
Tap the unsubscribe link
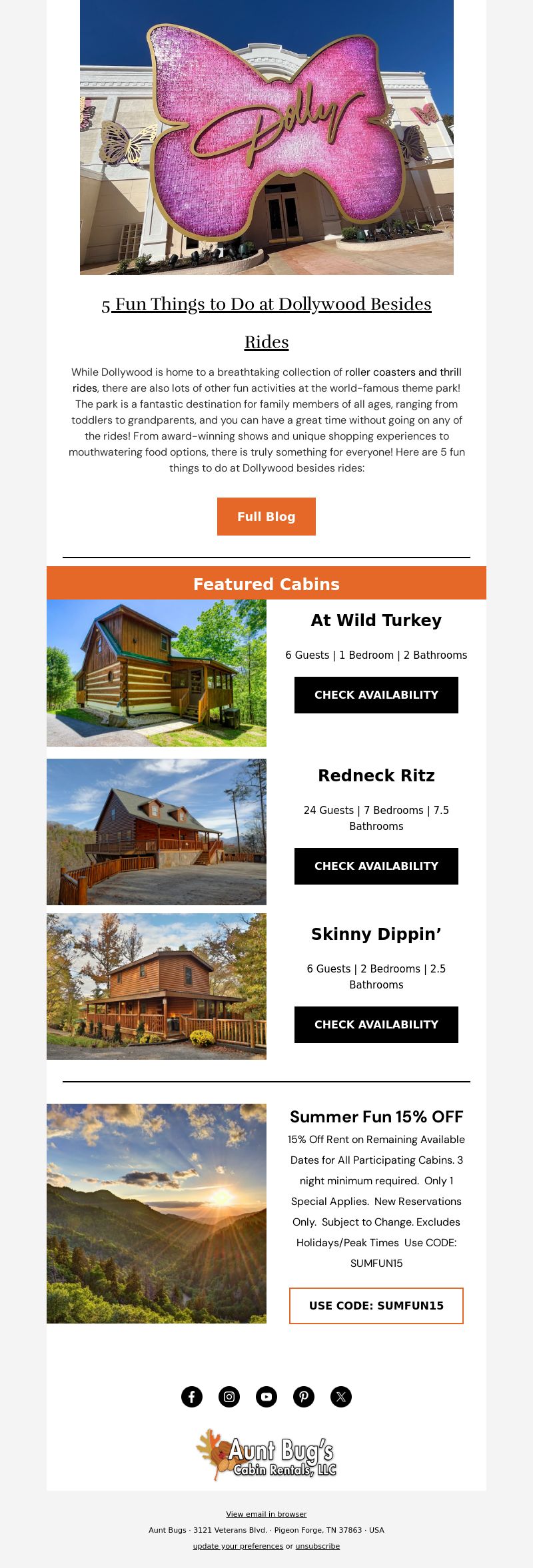pyautogui.click(x=317, y=1546)
